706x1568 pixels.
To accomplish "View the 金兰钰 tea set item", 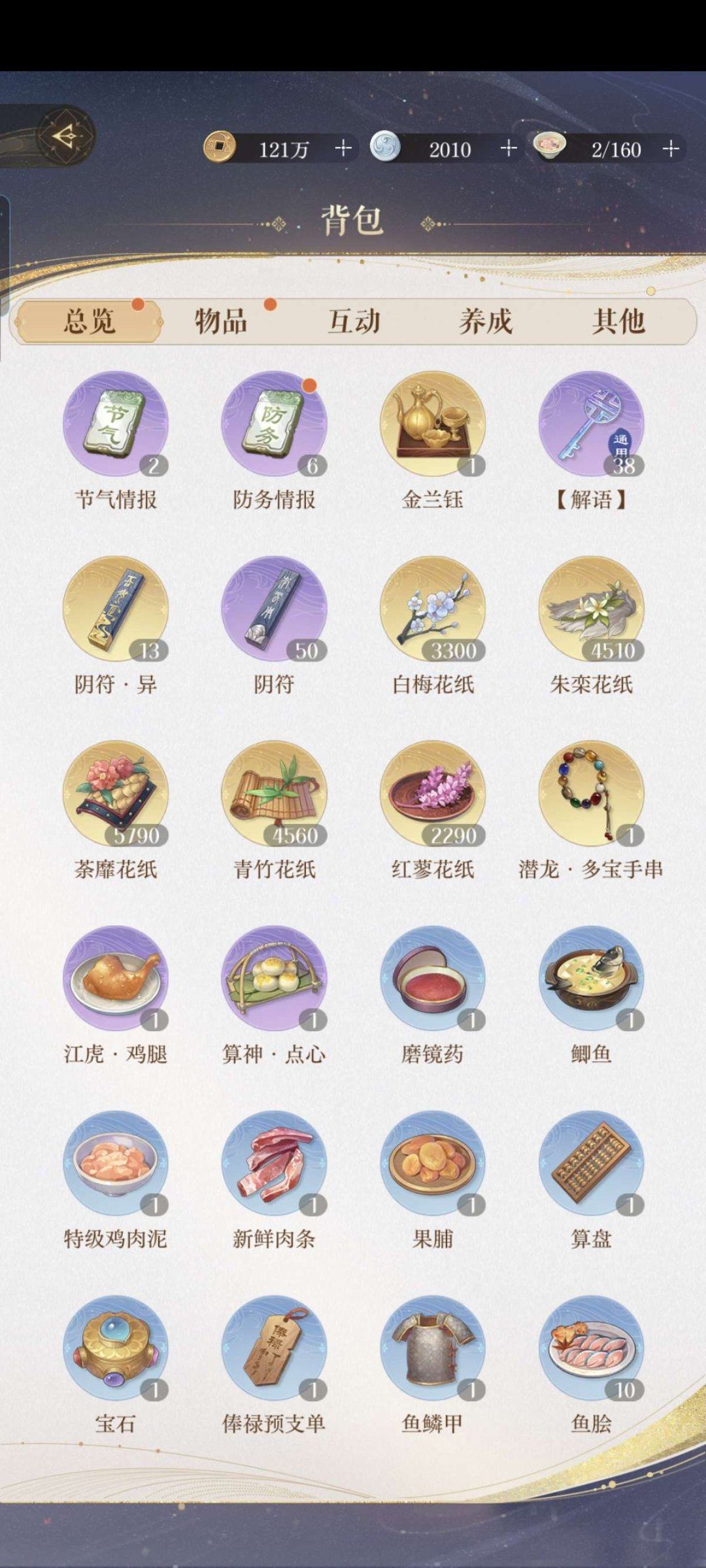I will tap(435, 424).
